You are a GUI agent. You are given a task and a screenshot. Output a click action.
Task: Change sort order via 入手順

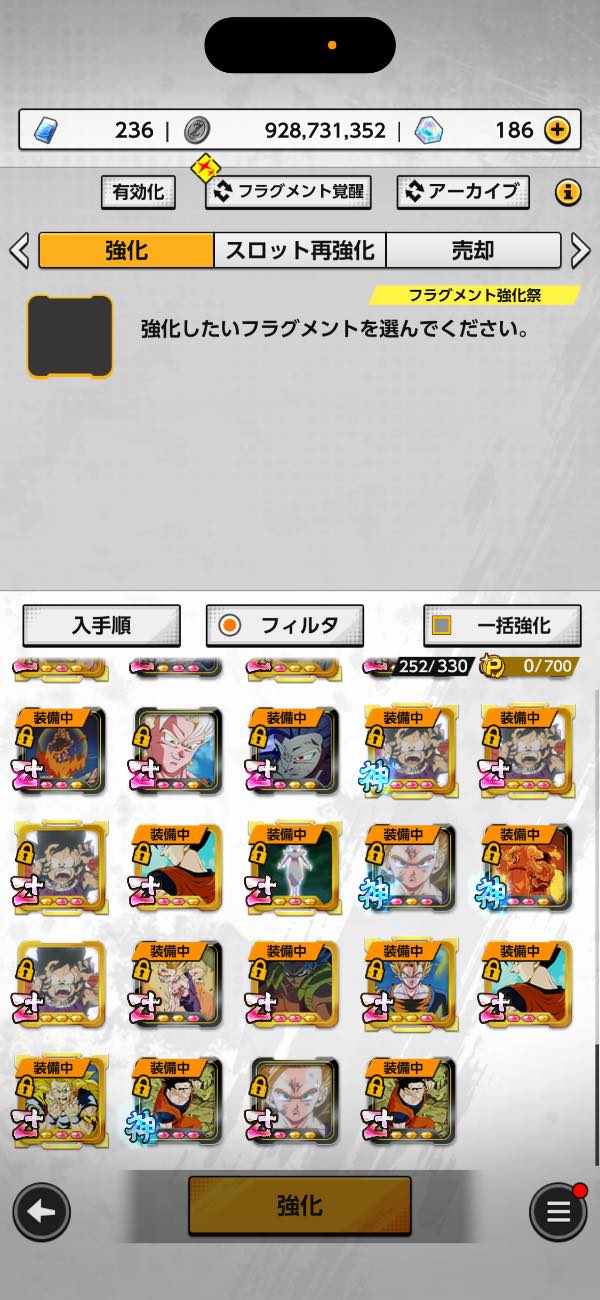pos(102,625)
